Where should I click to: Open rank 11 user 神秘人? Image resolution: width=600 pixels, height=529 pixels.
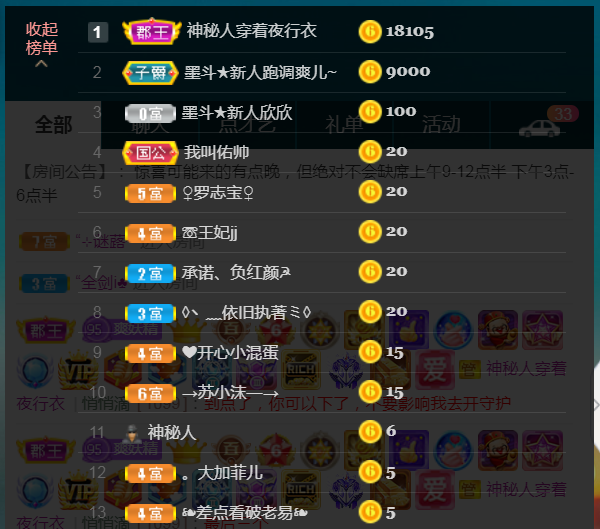click(x=172, y=433)
